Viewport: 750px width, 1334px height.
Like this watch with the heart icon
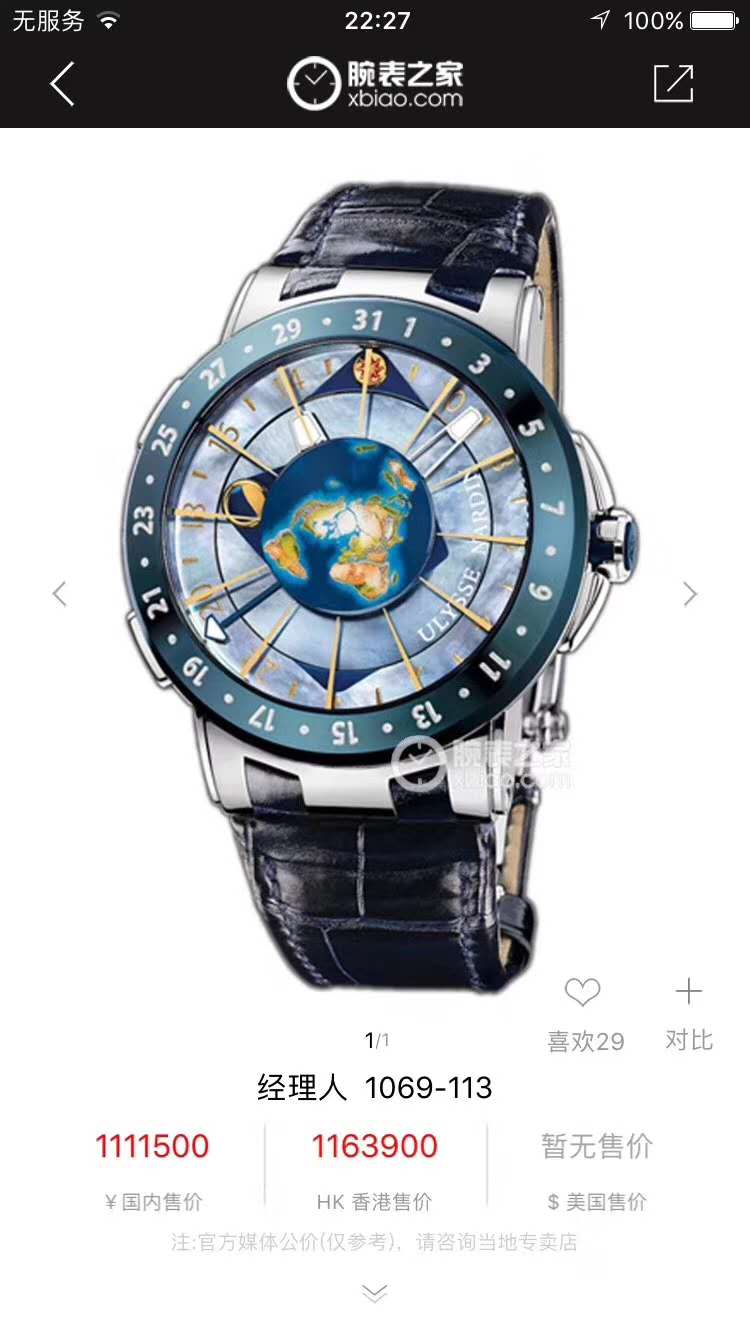pyautogui.click(x=583, y=993)
